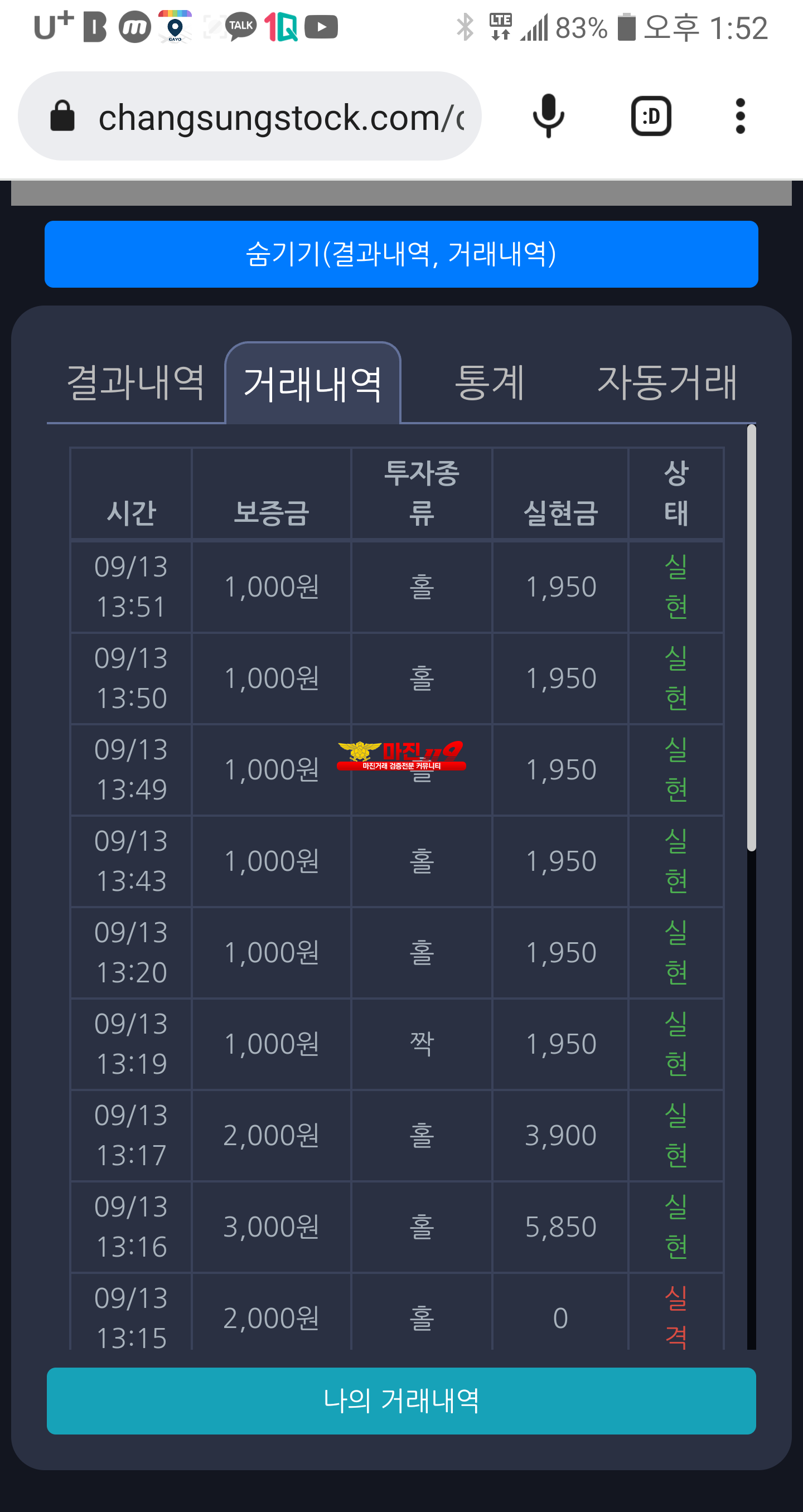
Task: Start voice search with the microphone
Action: [548, 116]
